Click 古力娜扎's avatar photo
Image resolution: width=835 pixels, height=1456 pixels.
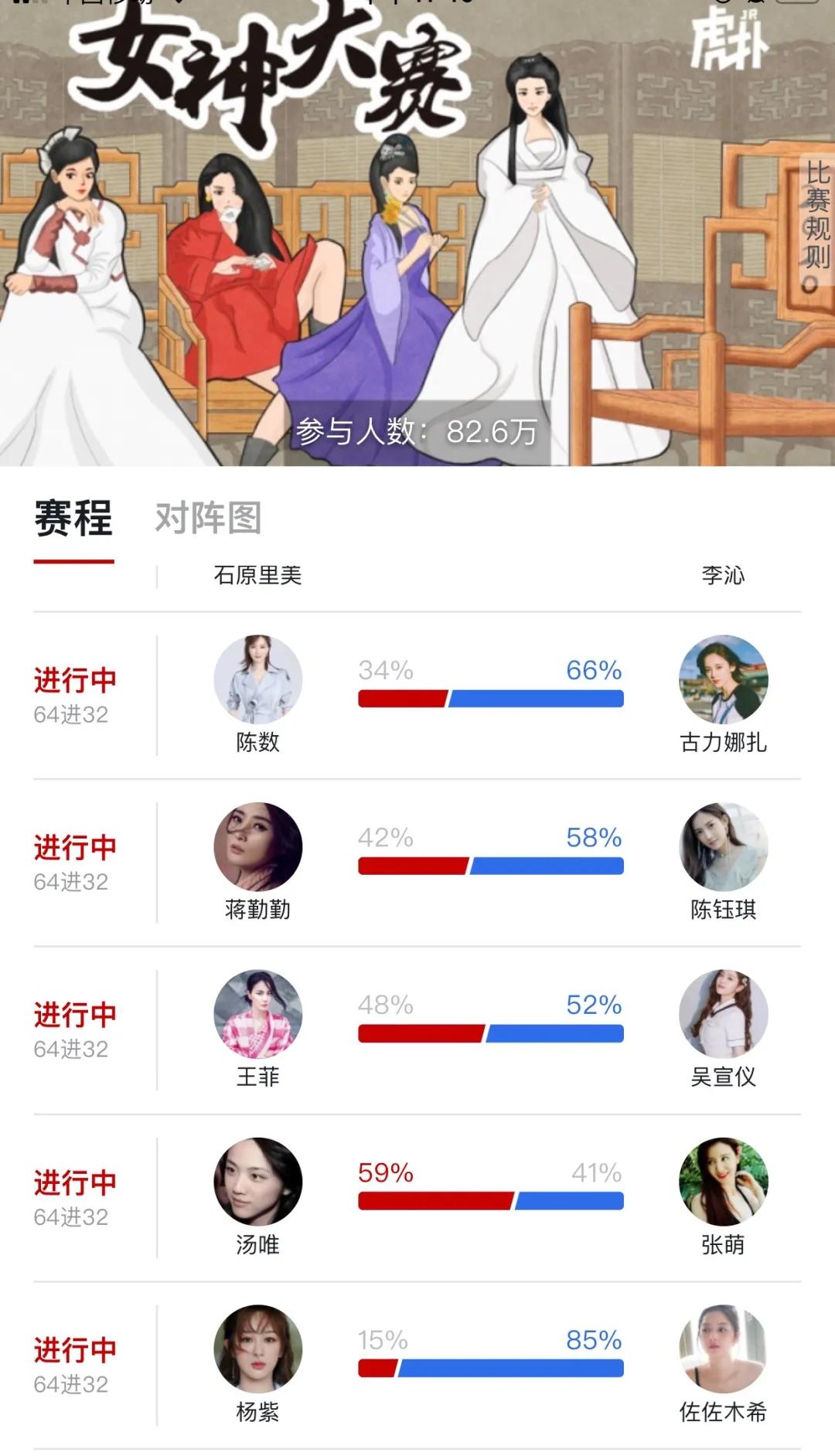(725, 680)
